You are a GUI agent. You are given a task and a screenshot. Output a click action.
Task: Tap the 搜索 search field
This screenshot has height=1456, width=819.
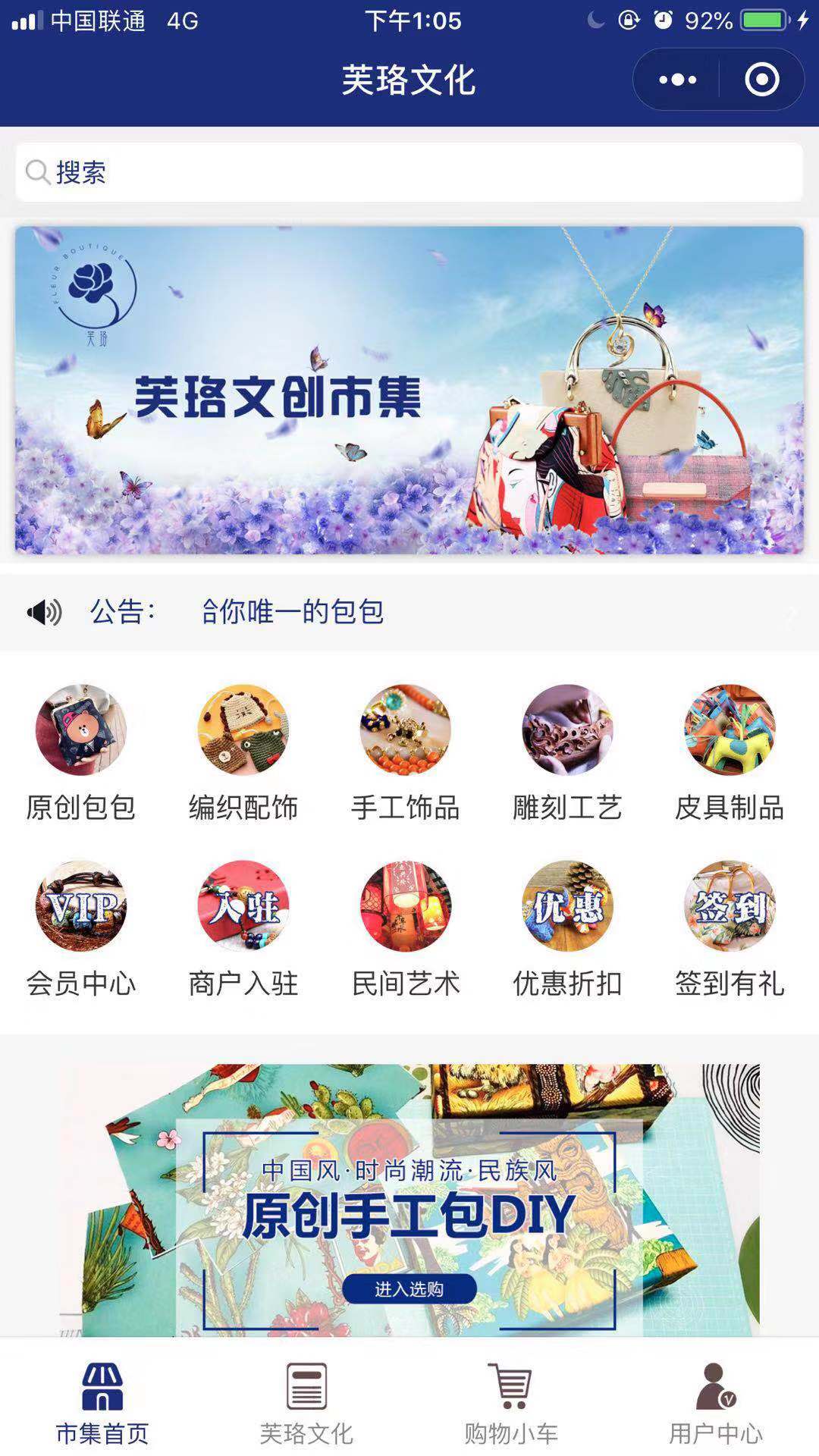(409, 172)
